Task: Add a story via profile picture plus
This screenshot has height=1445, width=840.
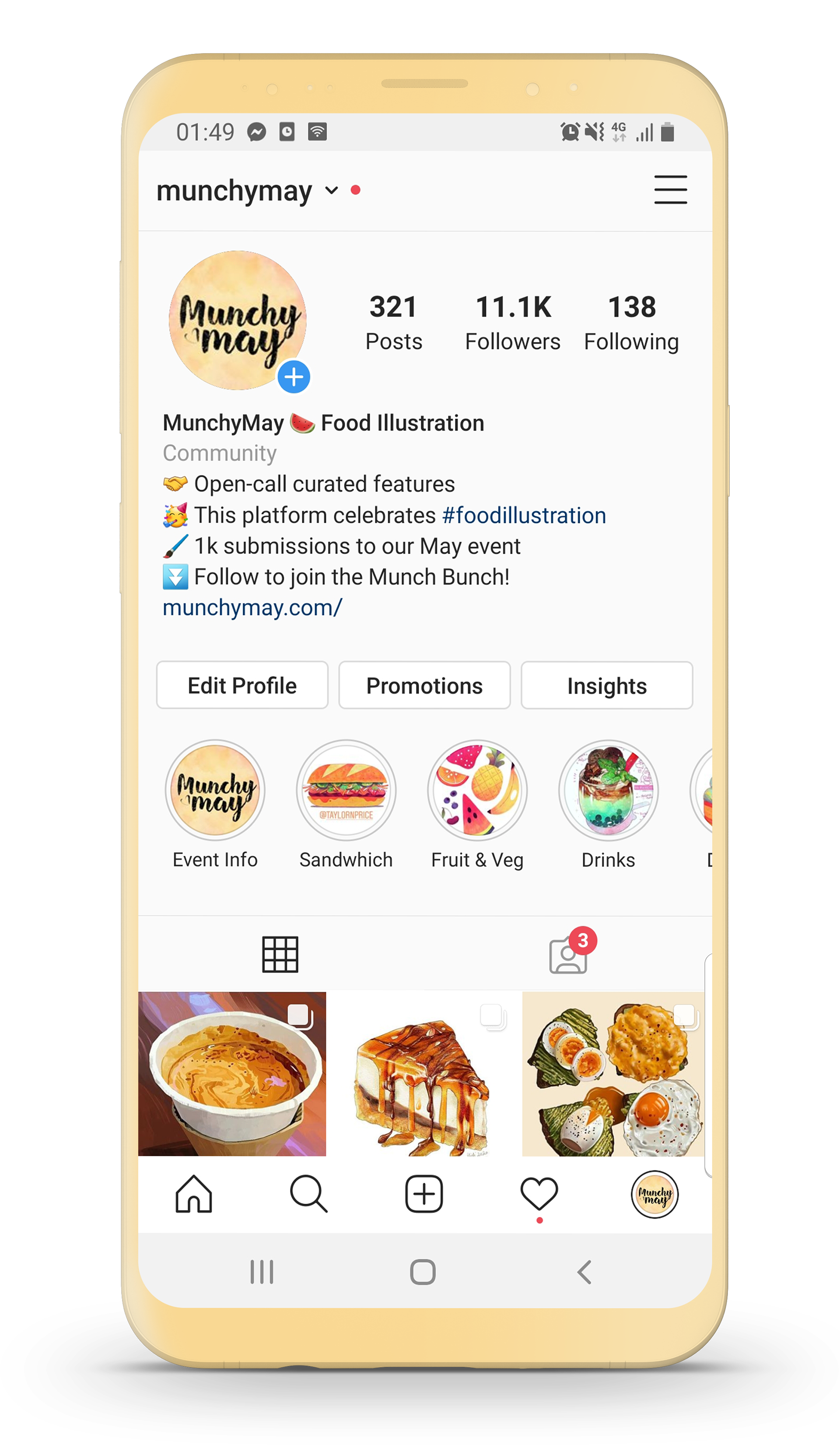Action: tap(294, 377)
